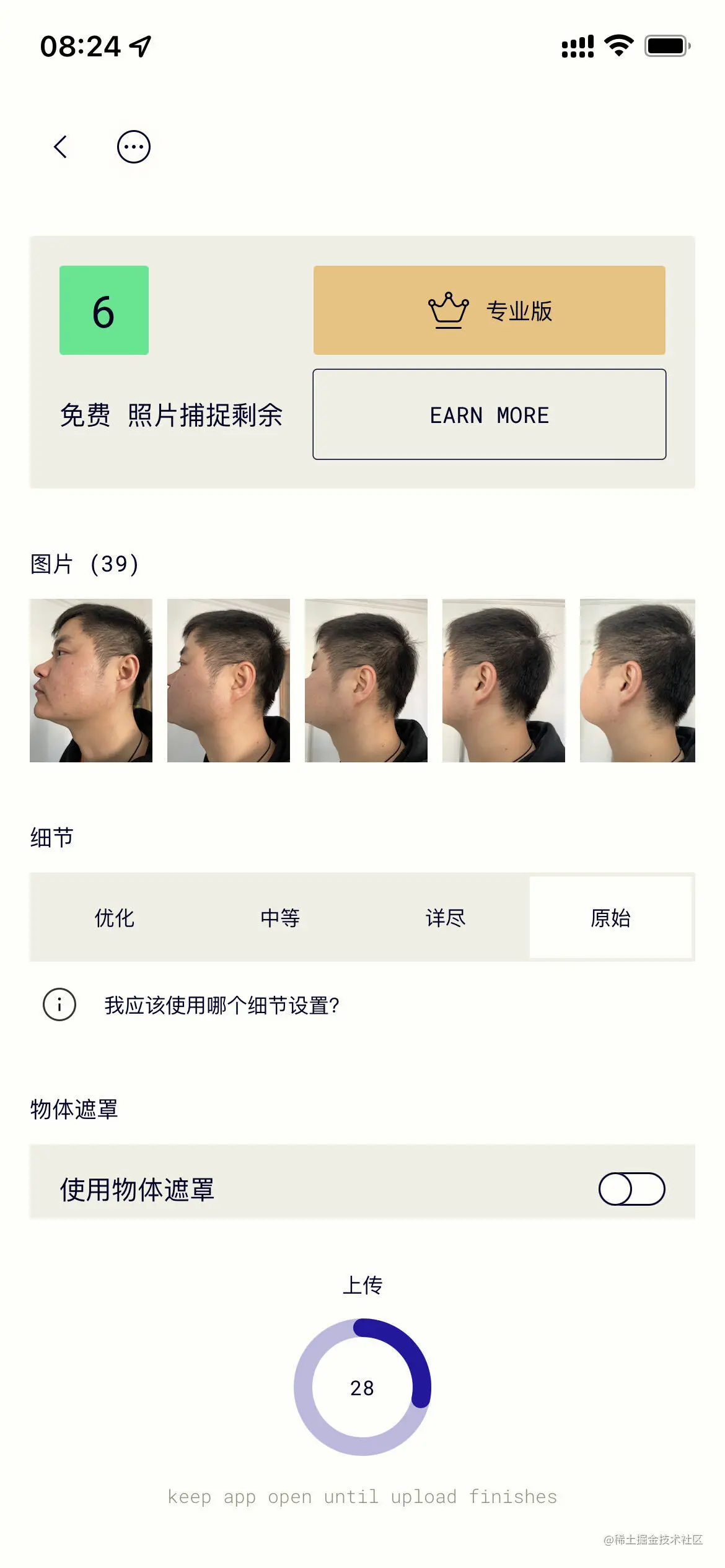This screenshot has width=725, height=1568.
Task: Enable the 使用物体遮罩 switch
Action: coord(631,1188)
